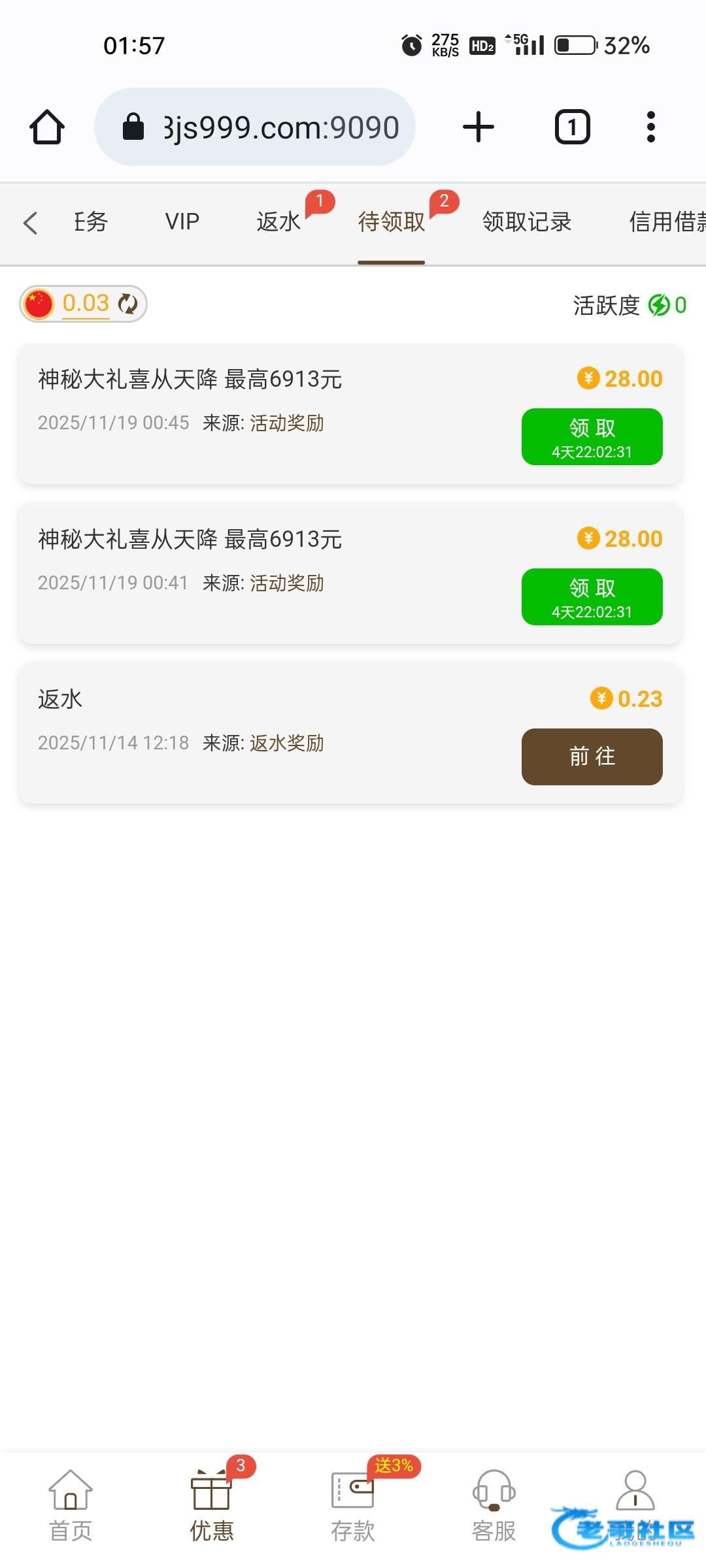Tap the browser home icon
Image resolution: width=706 pixels, height=1568 pixels.
[47, 127]
